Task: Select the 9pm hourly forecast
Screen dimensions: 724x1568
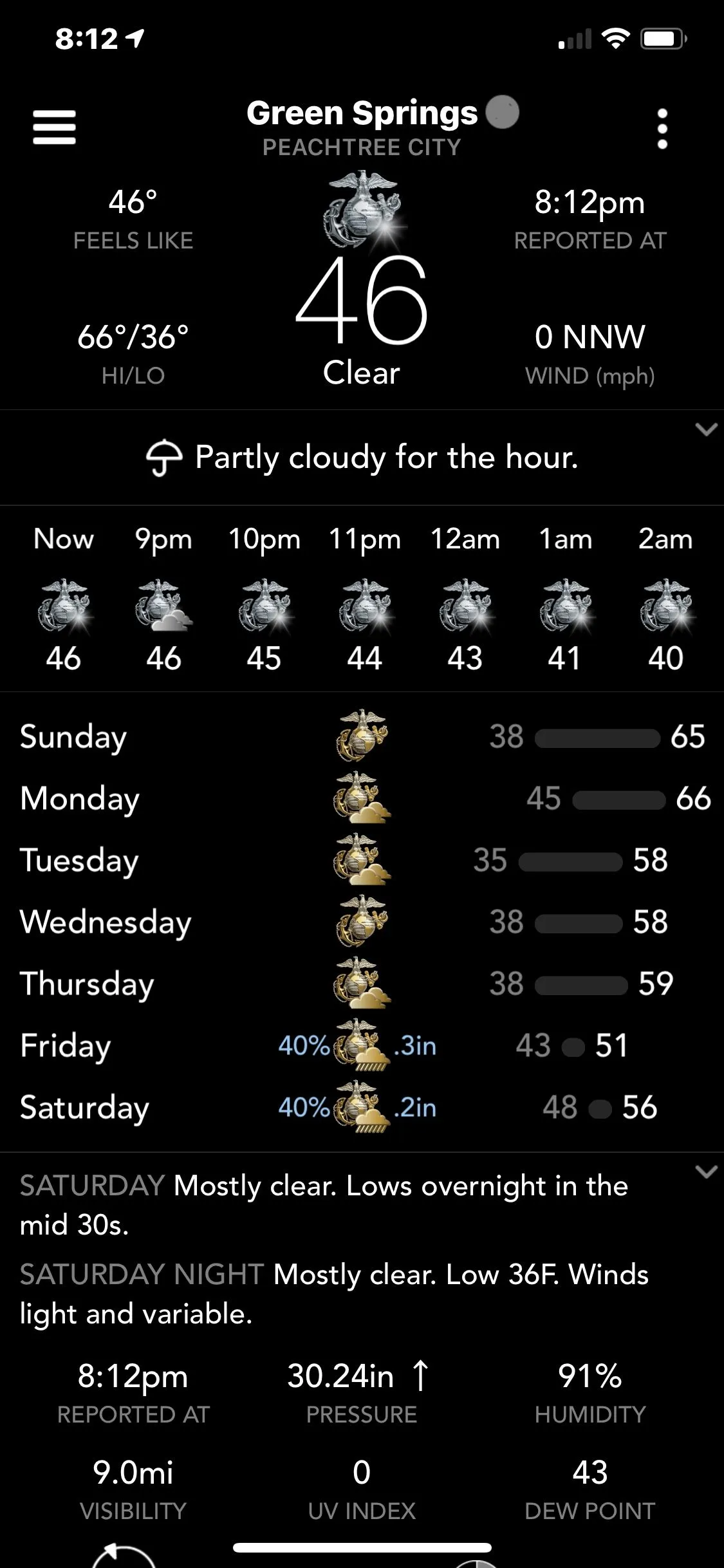Action: (x=163, y=599)
